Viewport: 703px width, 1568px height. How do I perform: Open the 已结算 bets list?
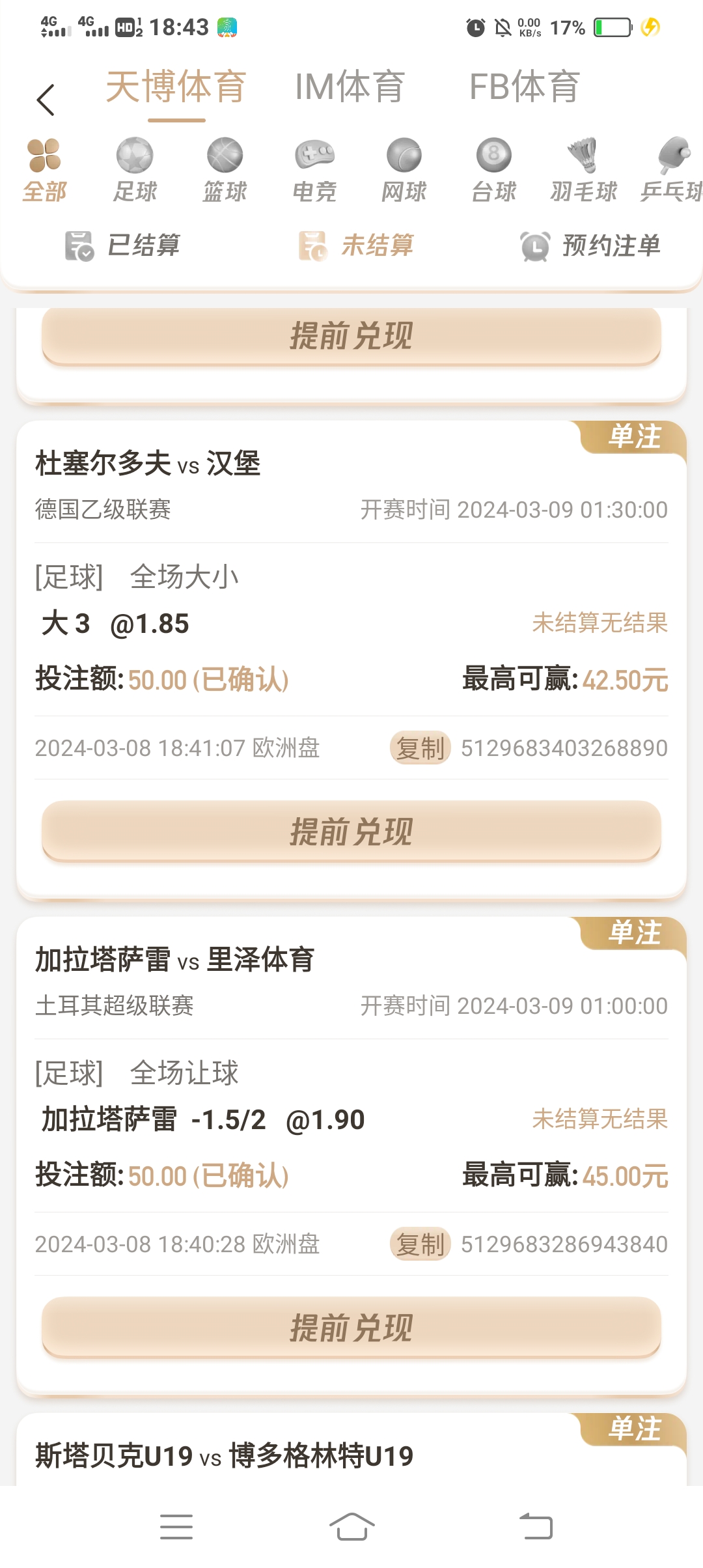[x=124, y=246]
